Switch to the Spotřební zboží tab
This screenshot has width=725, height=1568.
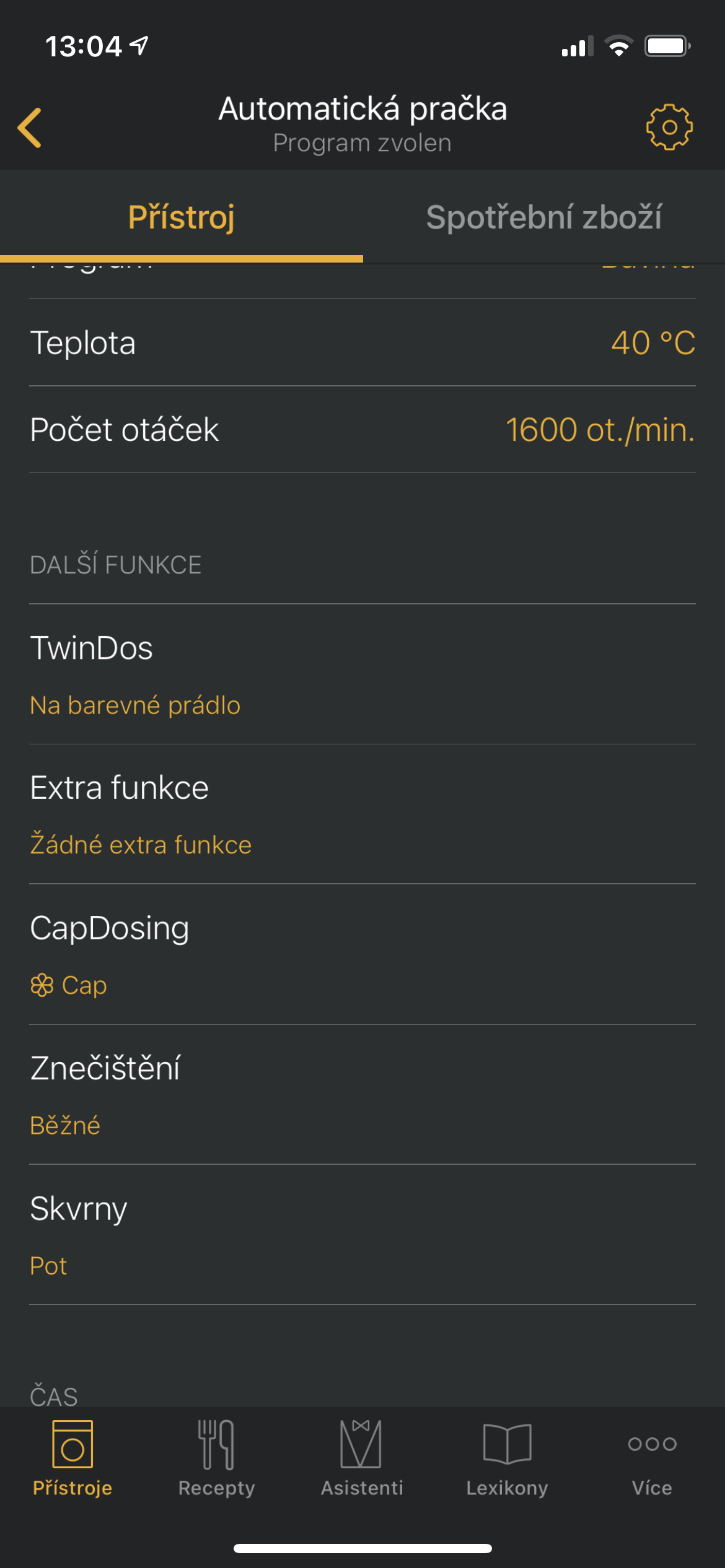pyautogui.click(x=544, y=218)
